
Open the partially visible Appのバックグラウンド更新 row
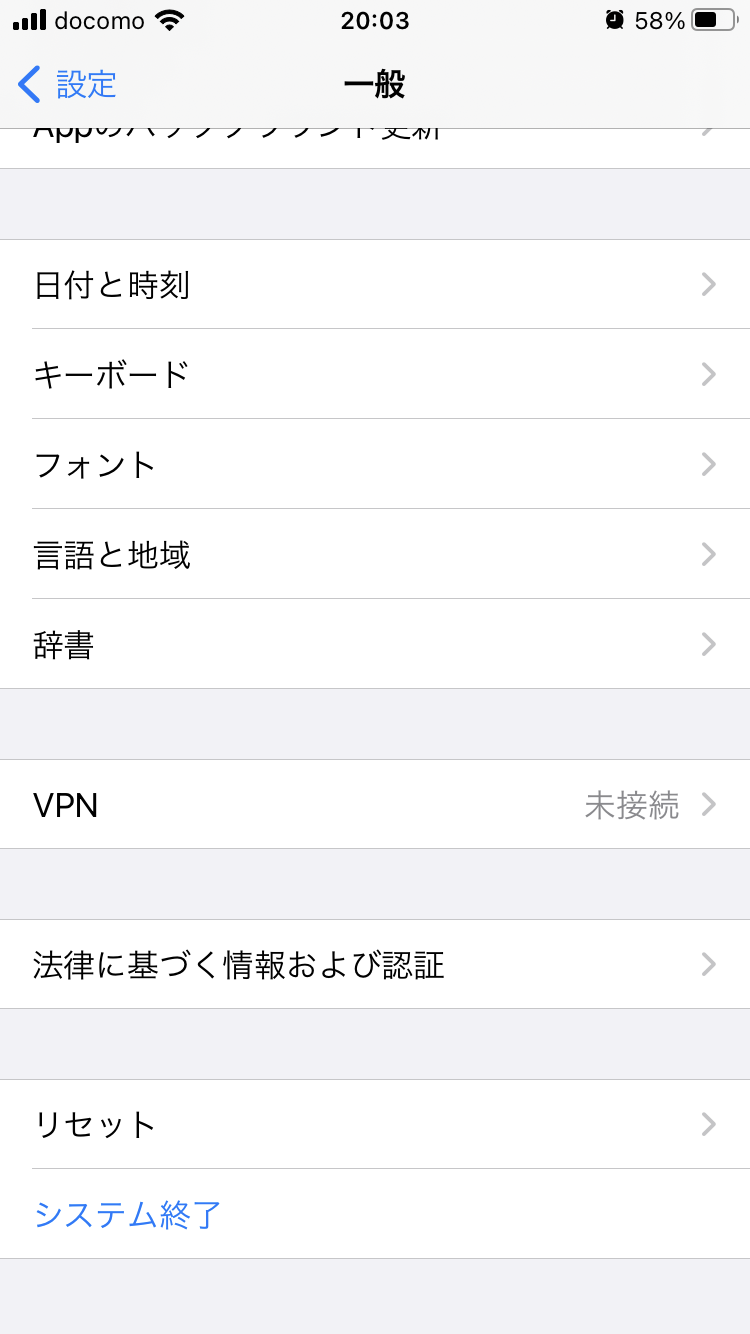point(375,148)
